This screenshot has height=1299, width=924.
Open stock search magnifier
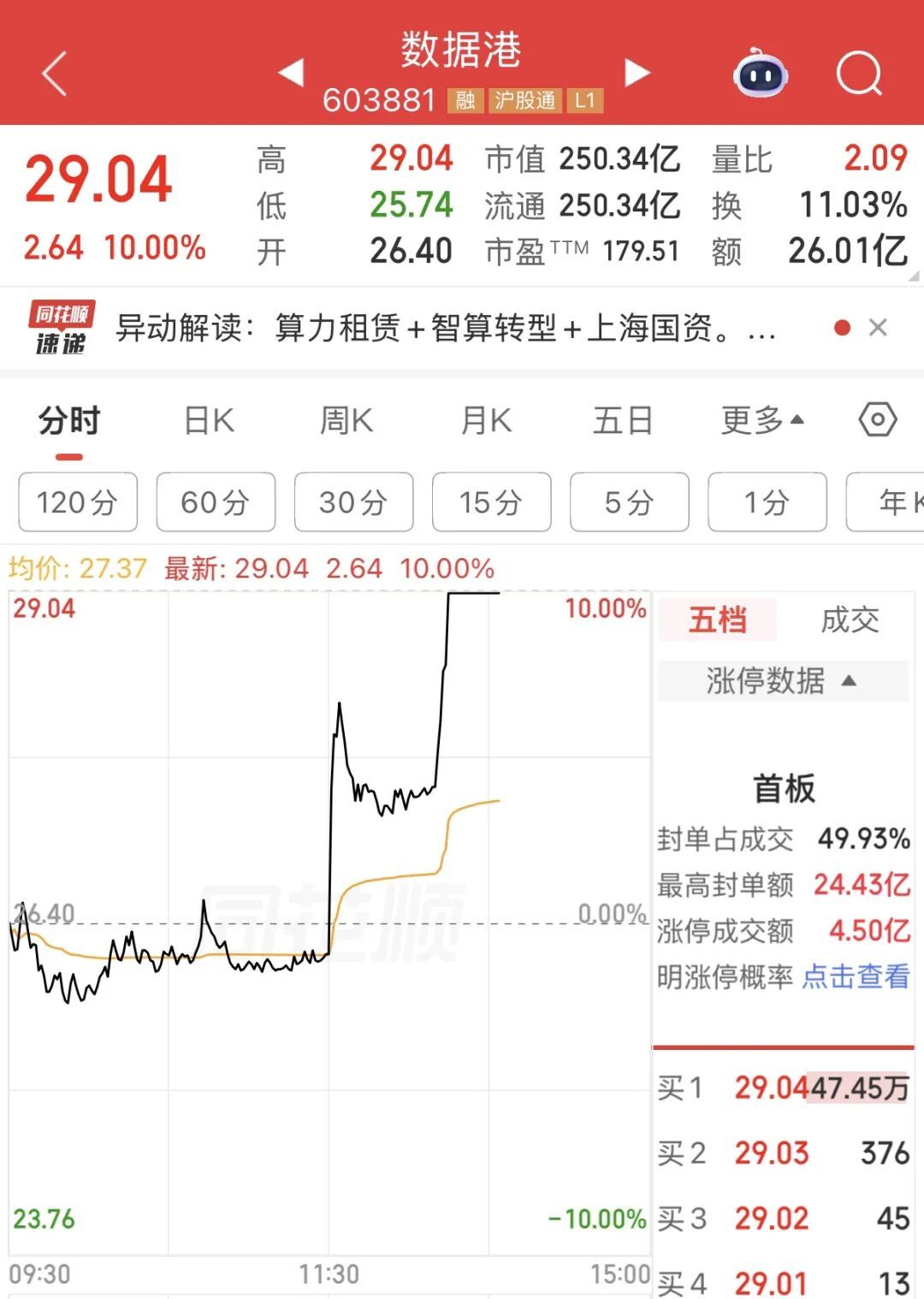point(859,74)
